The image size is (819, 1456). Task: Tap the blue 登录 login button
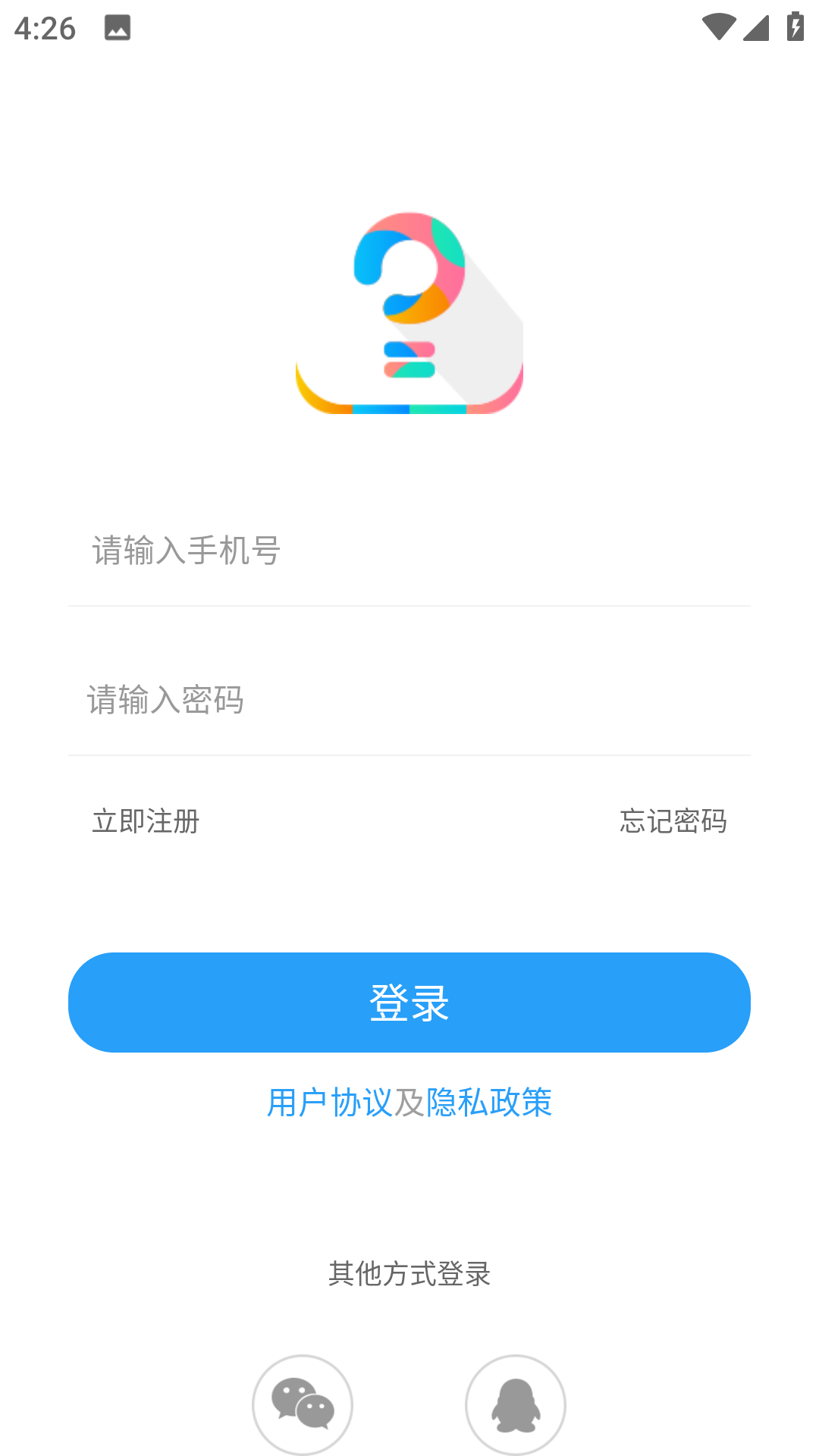(409, 1003)
